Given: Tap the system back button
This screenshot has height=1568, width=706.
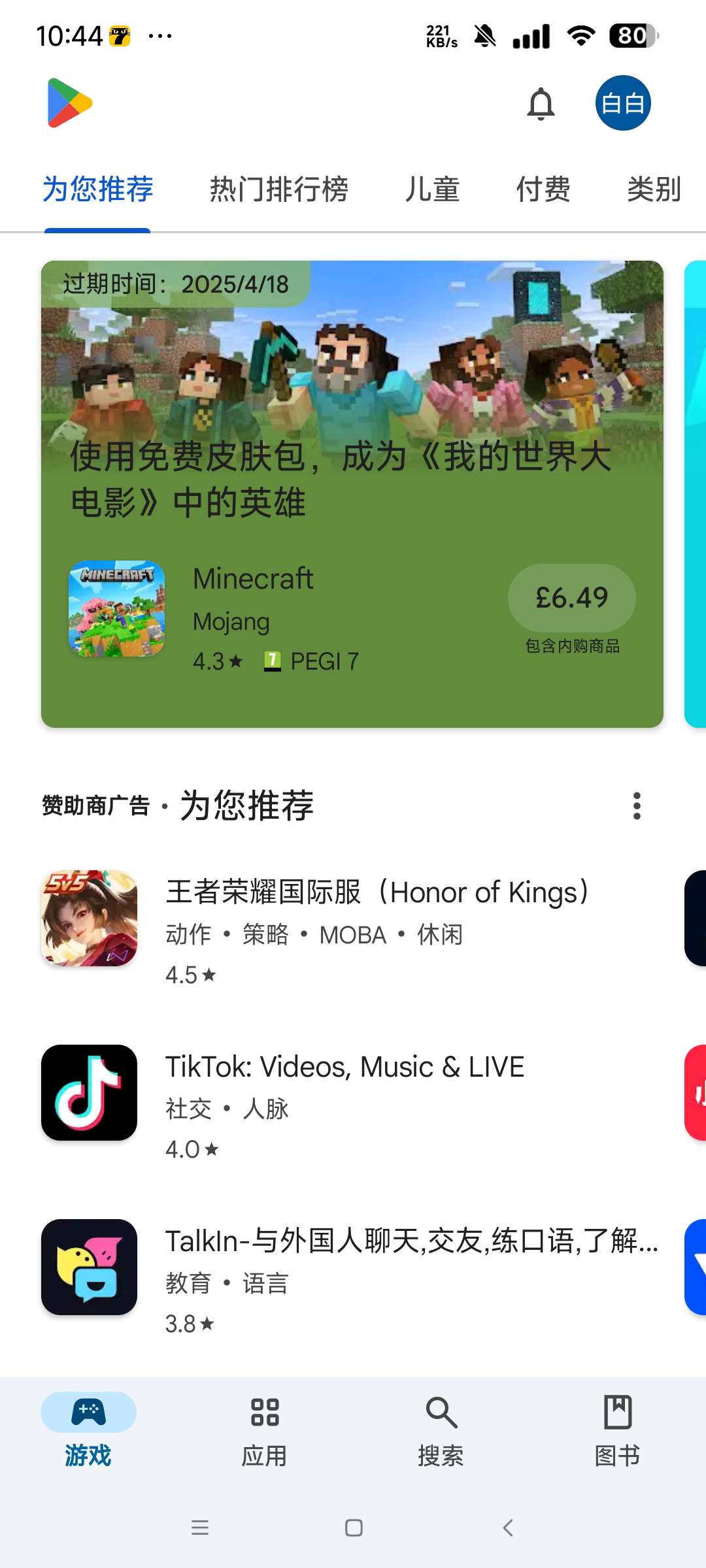Looking at the screenshot, I should tap(508, 1527).
